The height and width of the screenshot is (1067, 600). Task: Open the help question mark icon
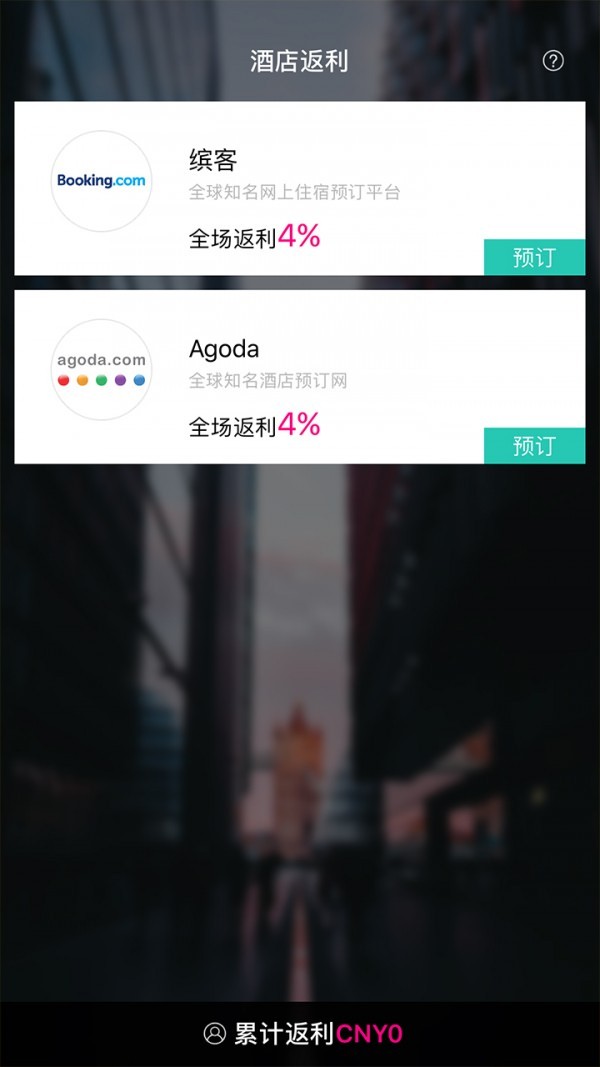(553, 61)
